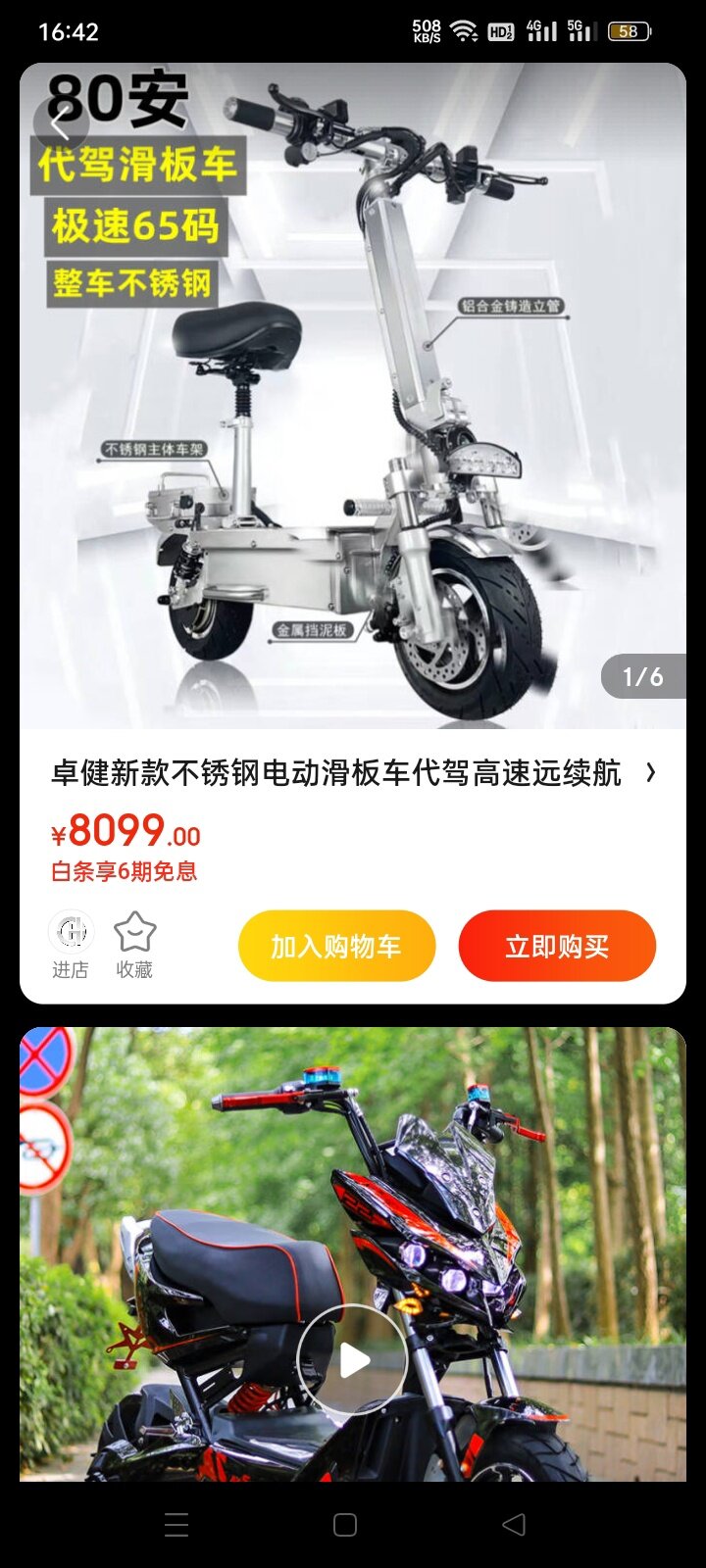The height and width of the screenshot is (1568, 706).
Task: Play the red motorcycle video
Action: click(352, 1359)
